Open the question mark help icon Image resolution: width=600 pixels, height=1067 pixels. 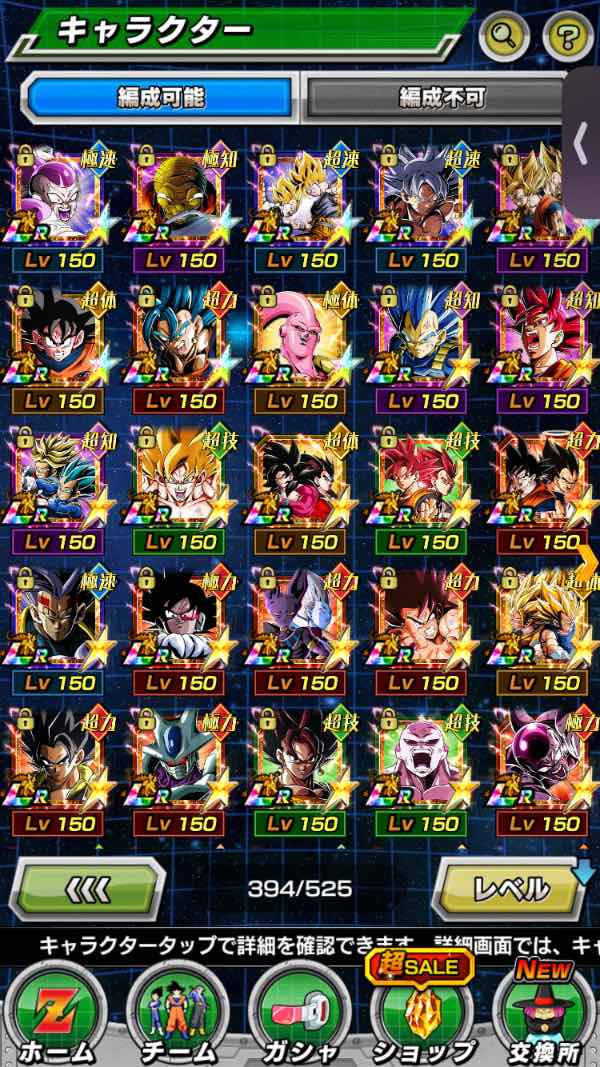pyautogui.click(x=567, y=37)
